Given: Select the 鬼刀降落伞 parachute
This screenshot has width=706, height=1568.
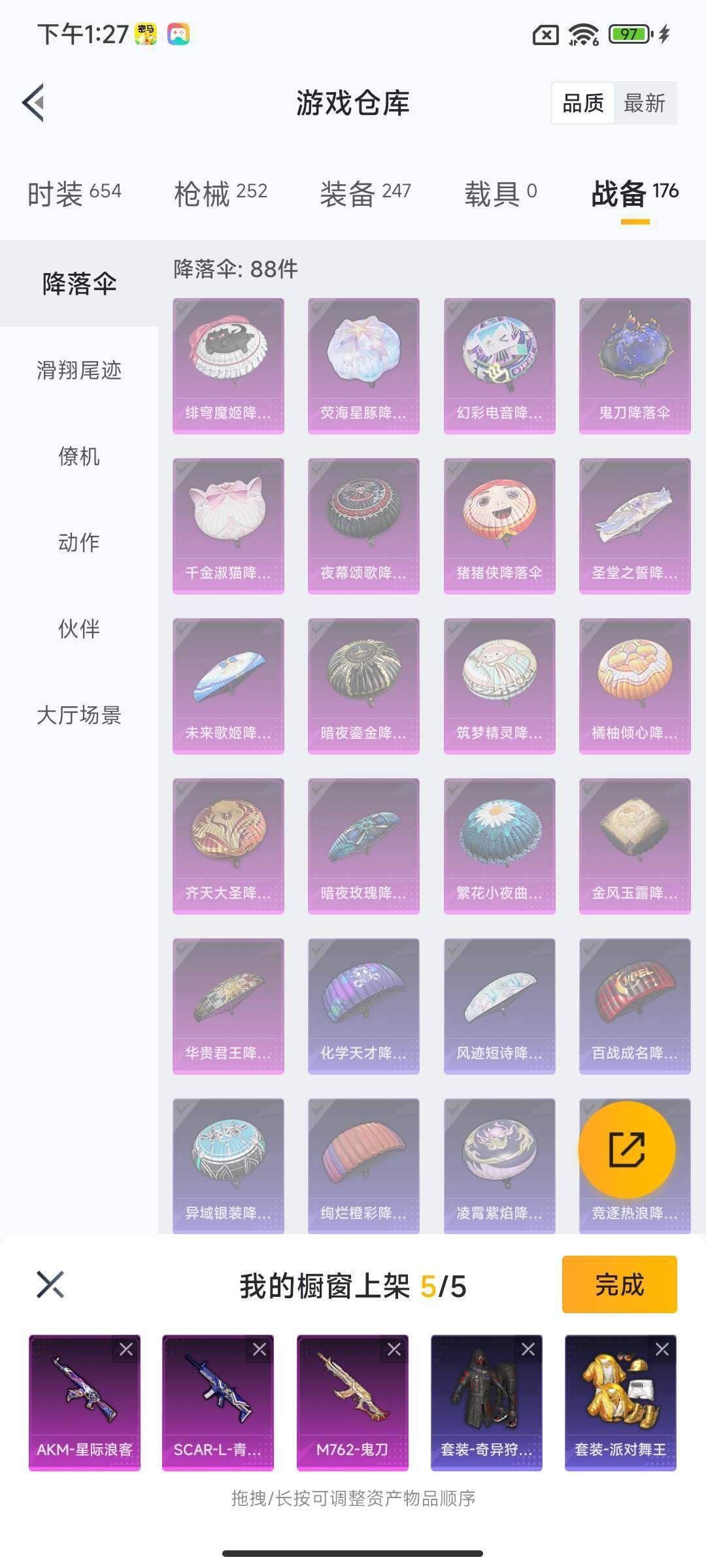Looking at the screenshot, I should coord(635,366).
